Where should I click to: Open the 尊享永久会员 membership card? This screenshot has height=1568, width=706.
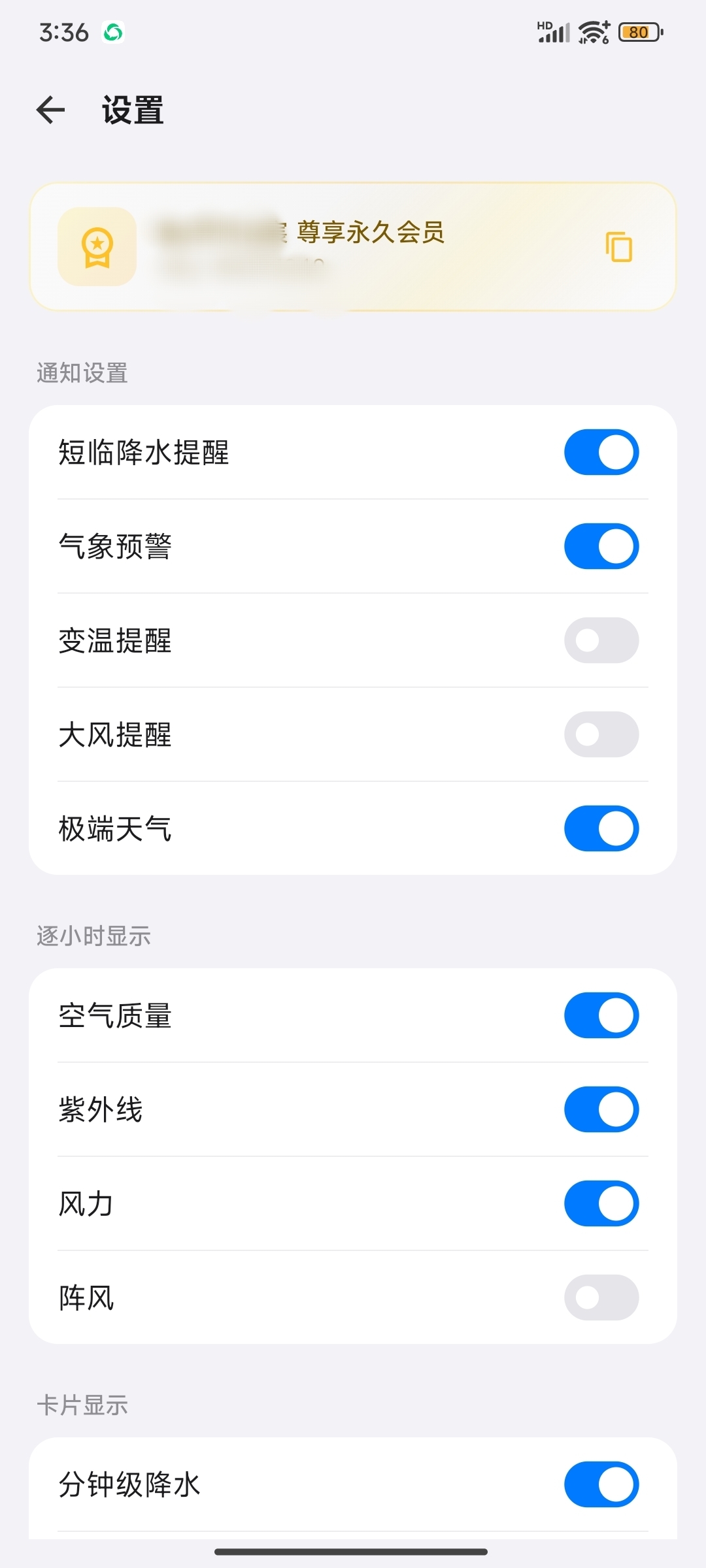pyautogui.click(x=353, y=246)
